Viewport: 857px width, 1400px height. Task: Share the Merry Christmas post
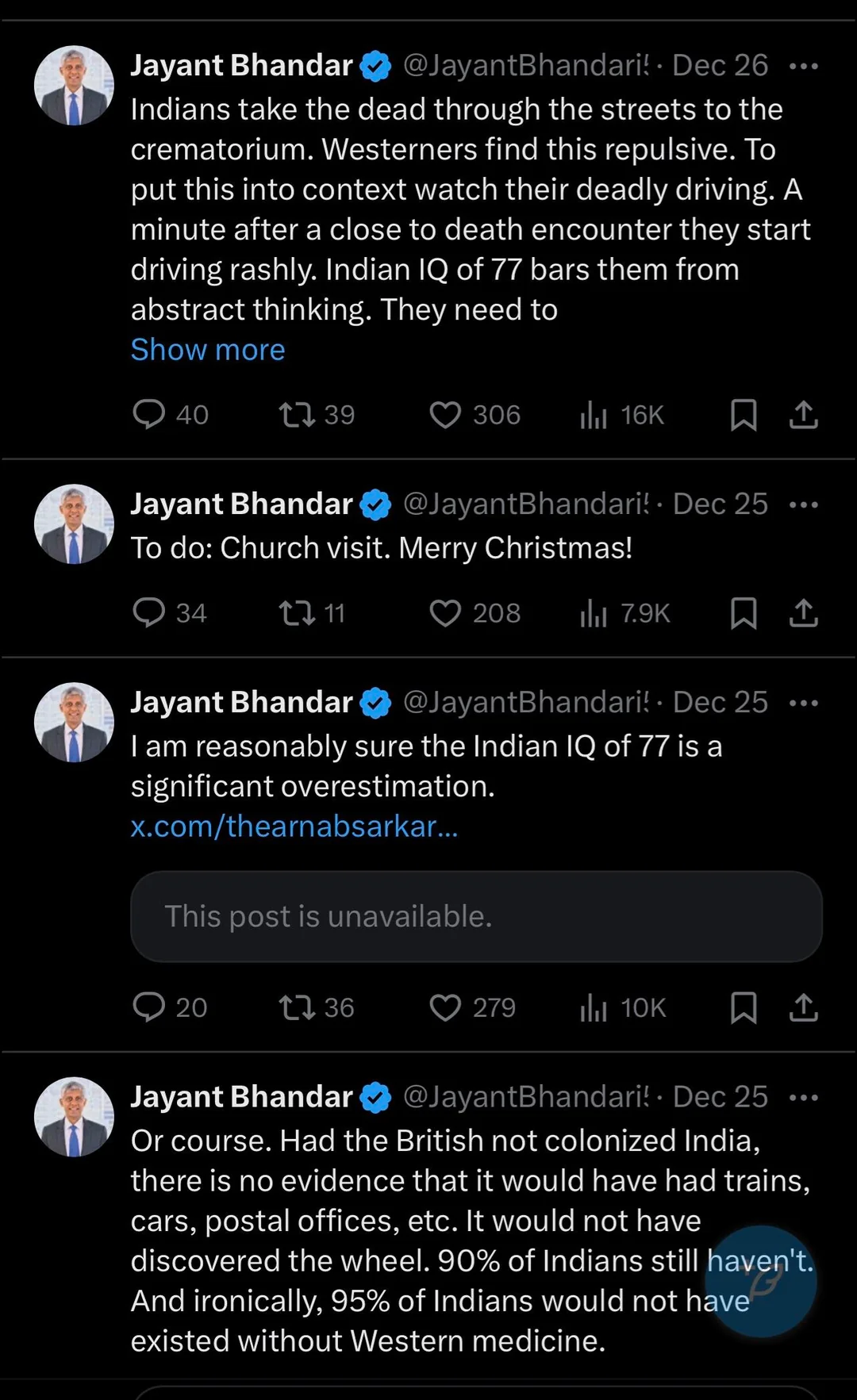click(x=803, y=612)
